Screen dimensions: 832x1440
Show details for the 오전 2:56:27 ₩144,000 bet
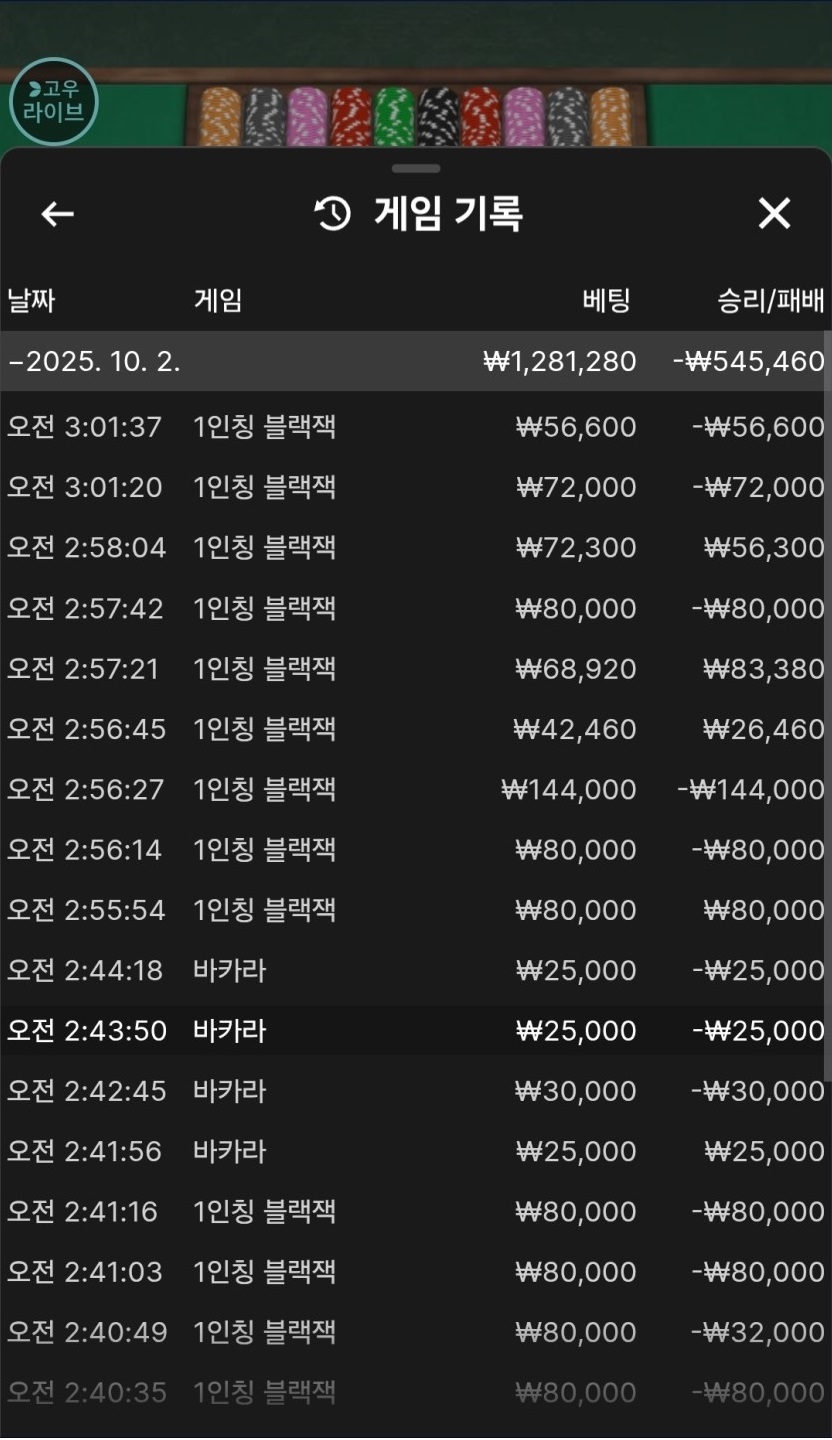[x=415, y=789]
